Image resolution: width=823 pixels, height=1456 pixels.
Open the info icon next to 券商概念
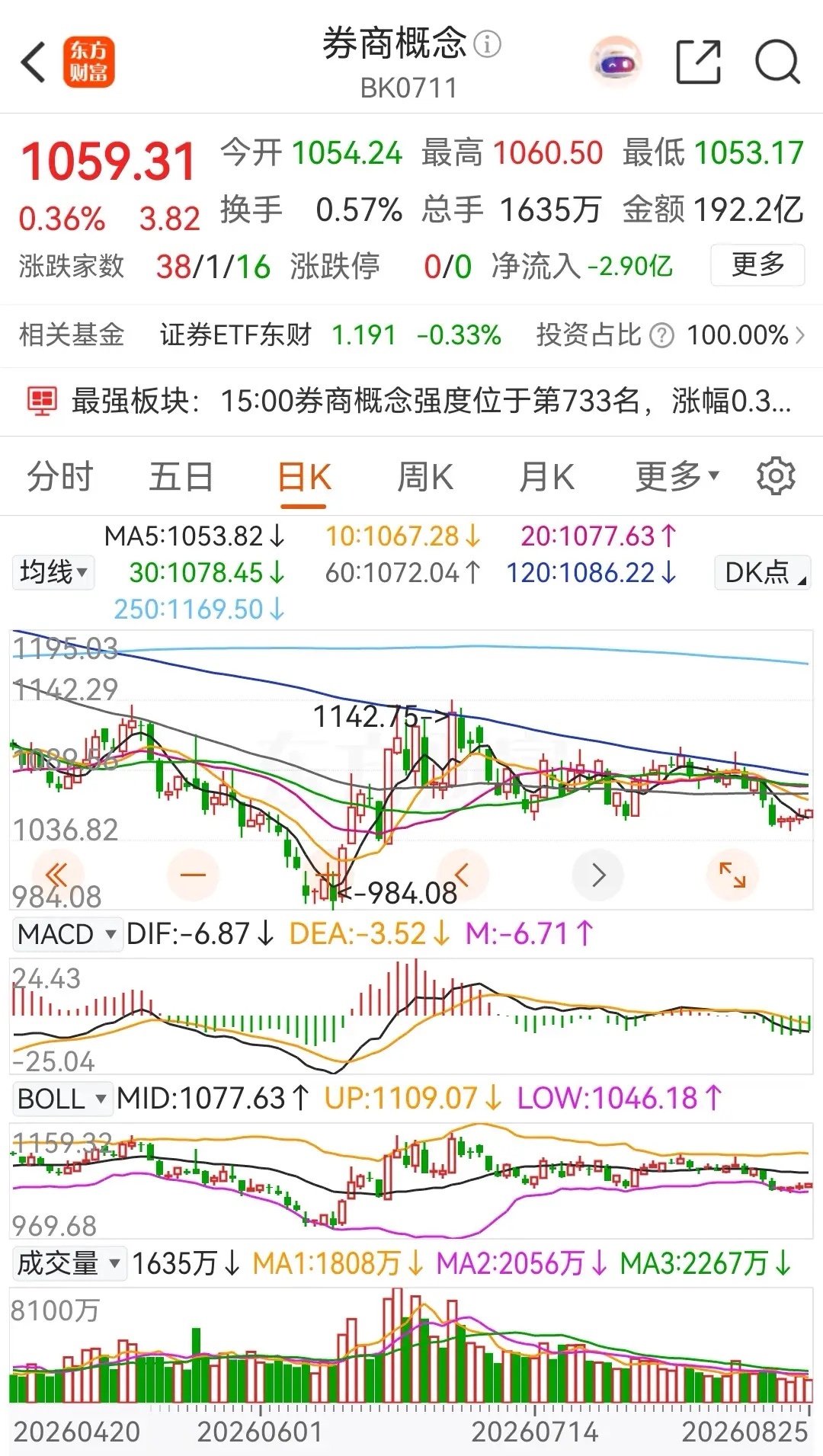(x=488, y=44)
